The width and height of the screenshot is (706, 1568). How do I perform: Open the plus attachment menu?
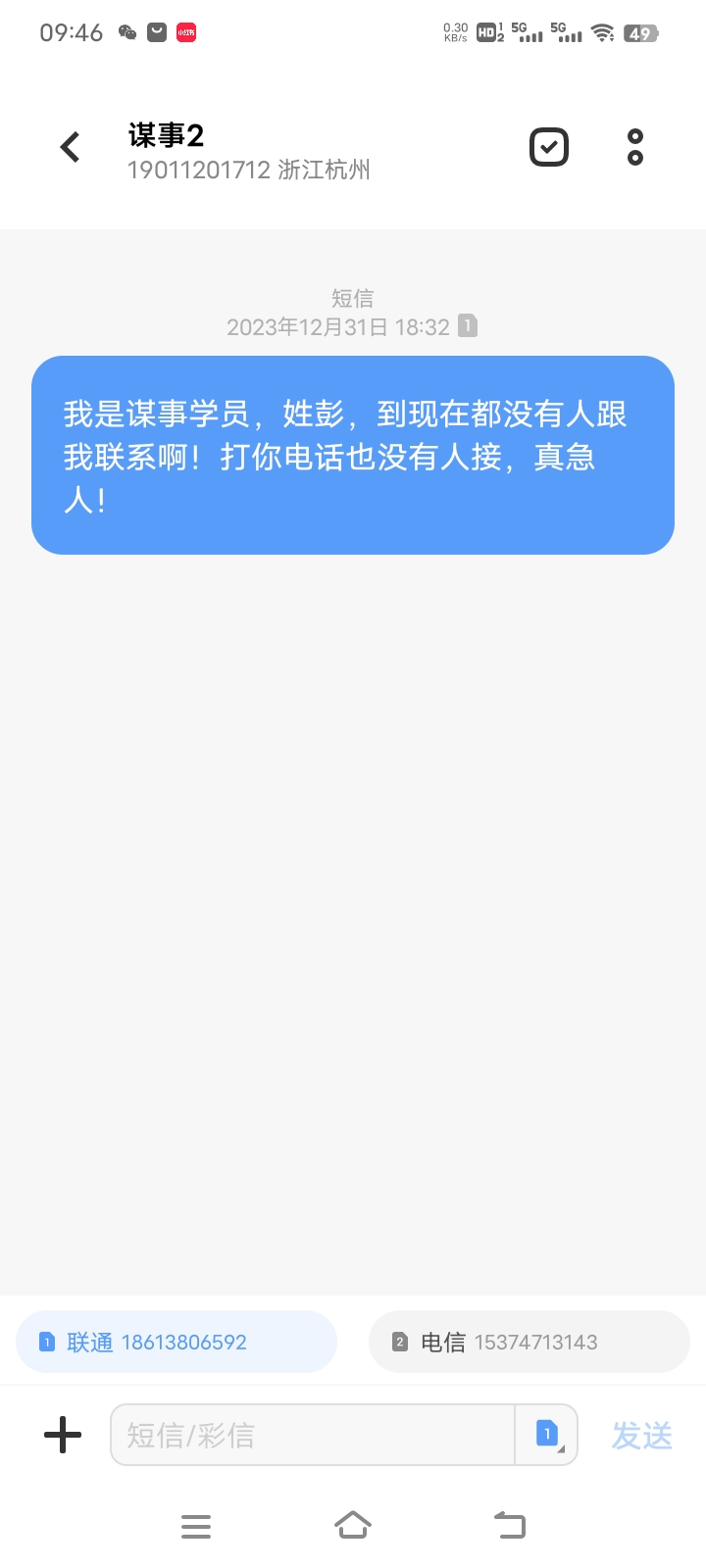tap(63, 1435)
